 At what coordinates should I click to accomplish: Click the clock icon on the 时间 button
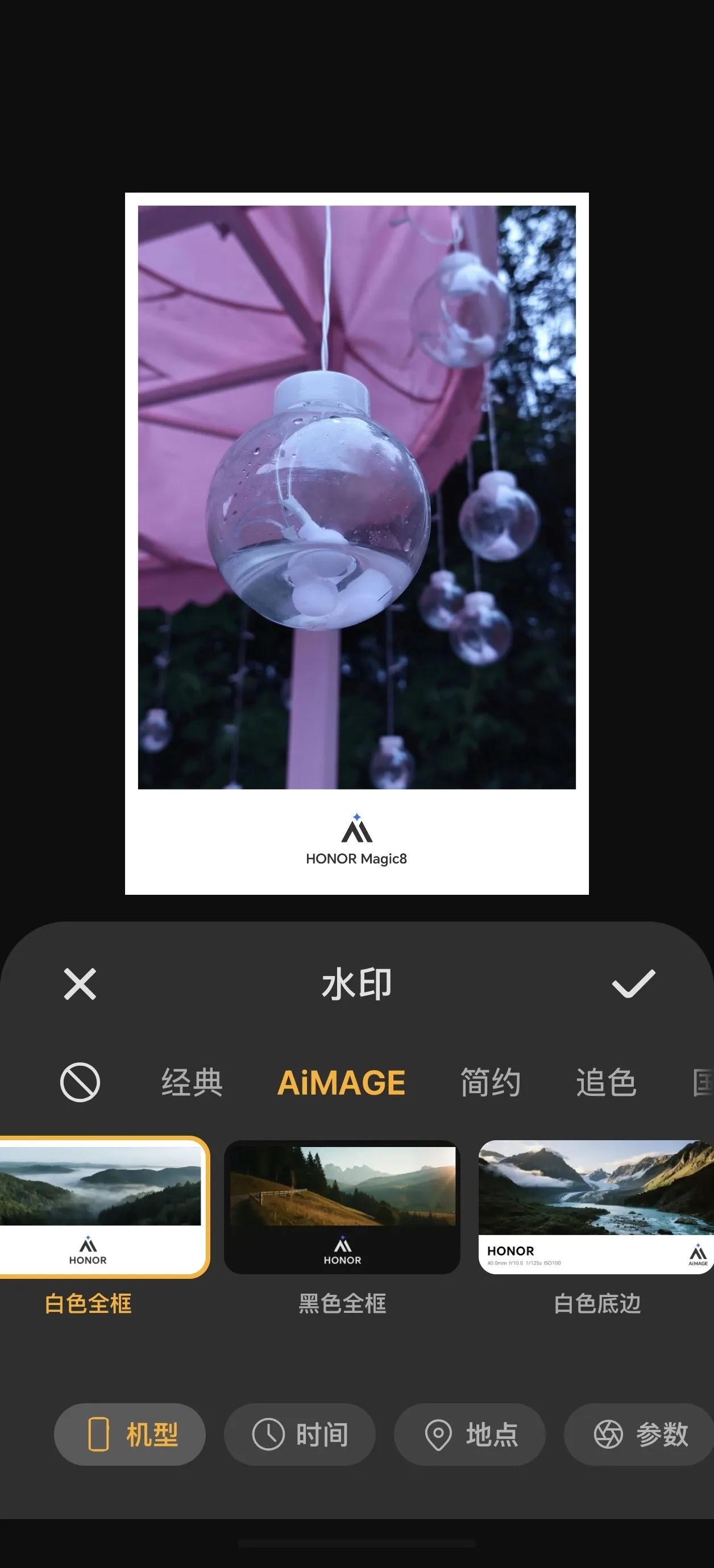pos(269,1434)
